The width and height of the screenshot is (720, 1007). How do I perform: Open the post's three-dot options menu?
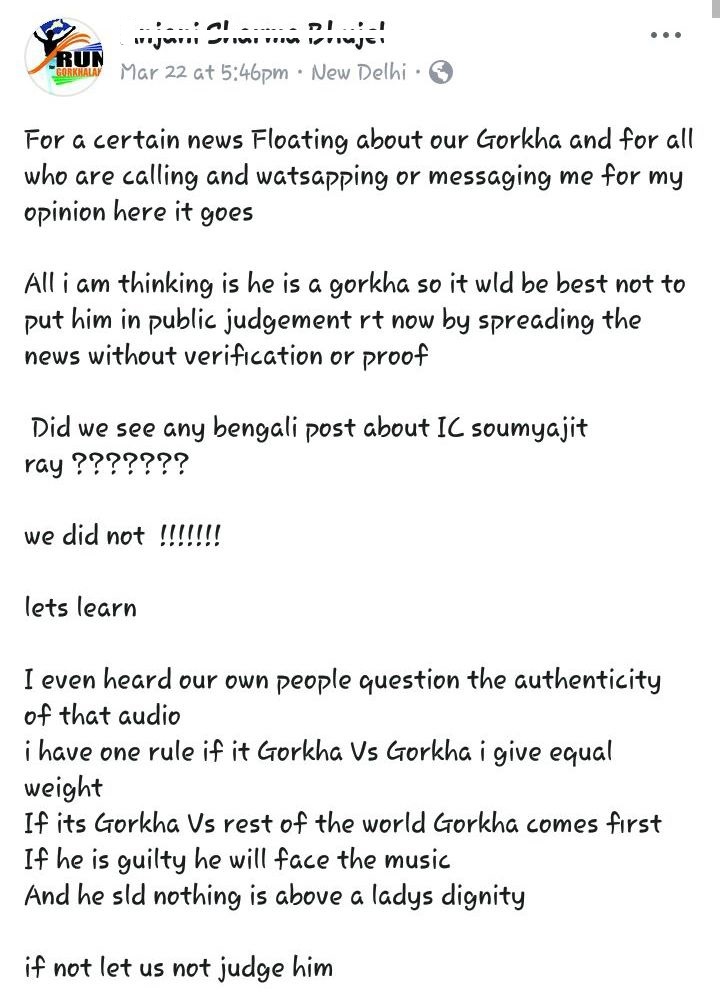[665, 35]
